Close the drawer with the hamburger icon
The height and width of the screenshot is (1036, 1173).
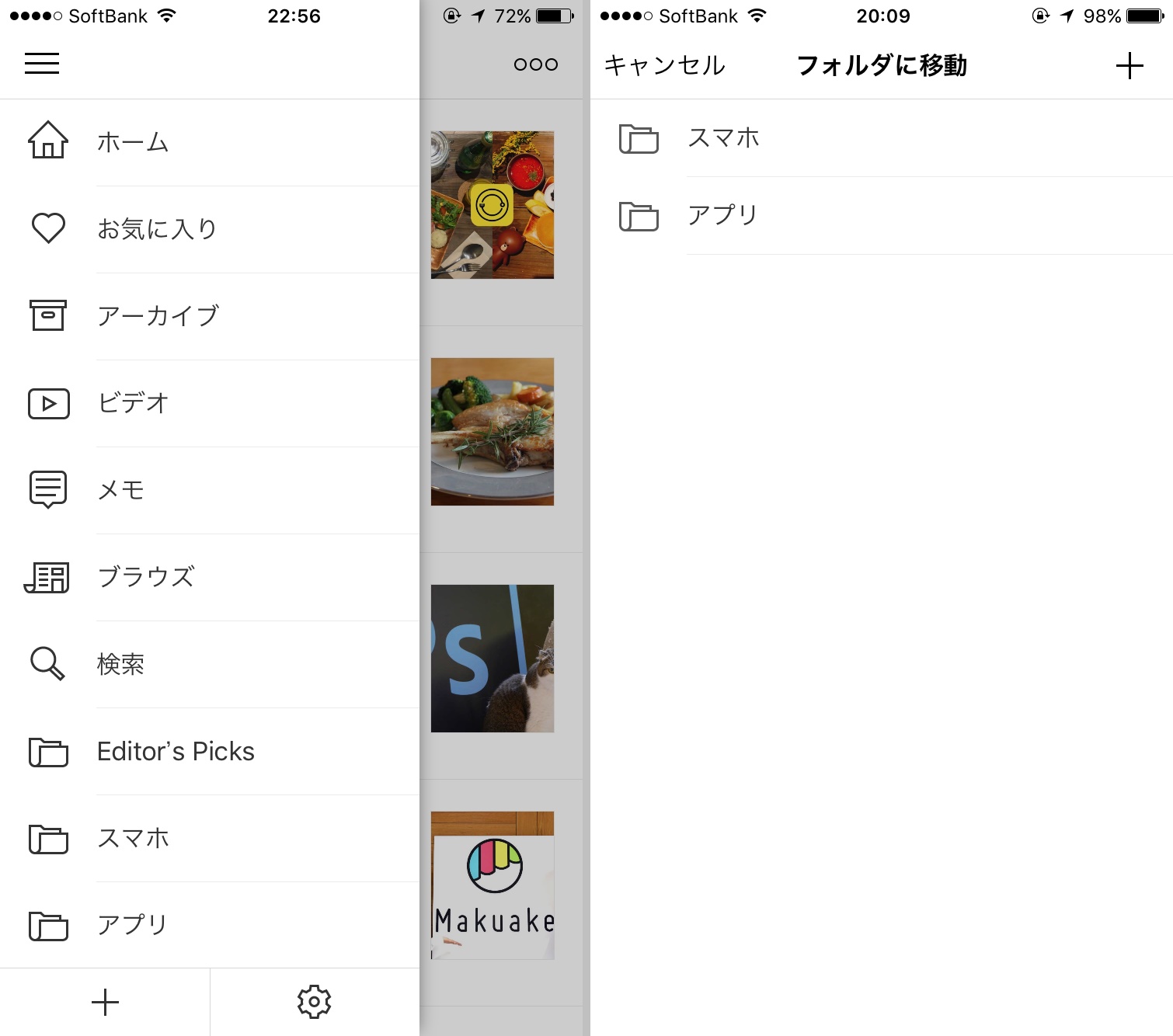click(42, 64)
